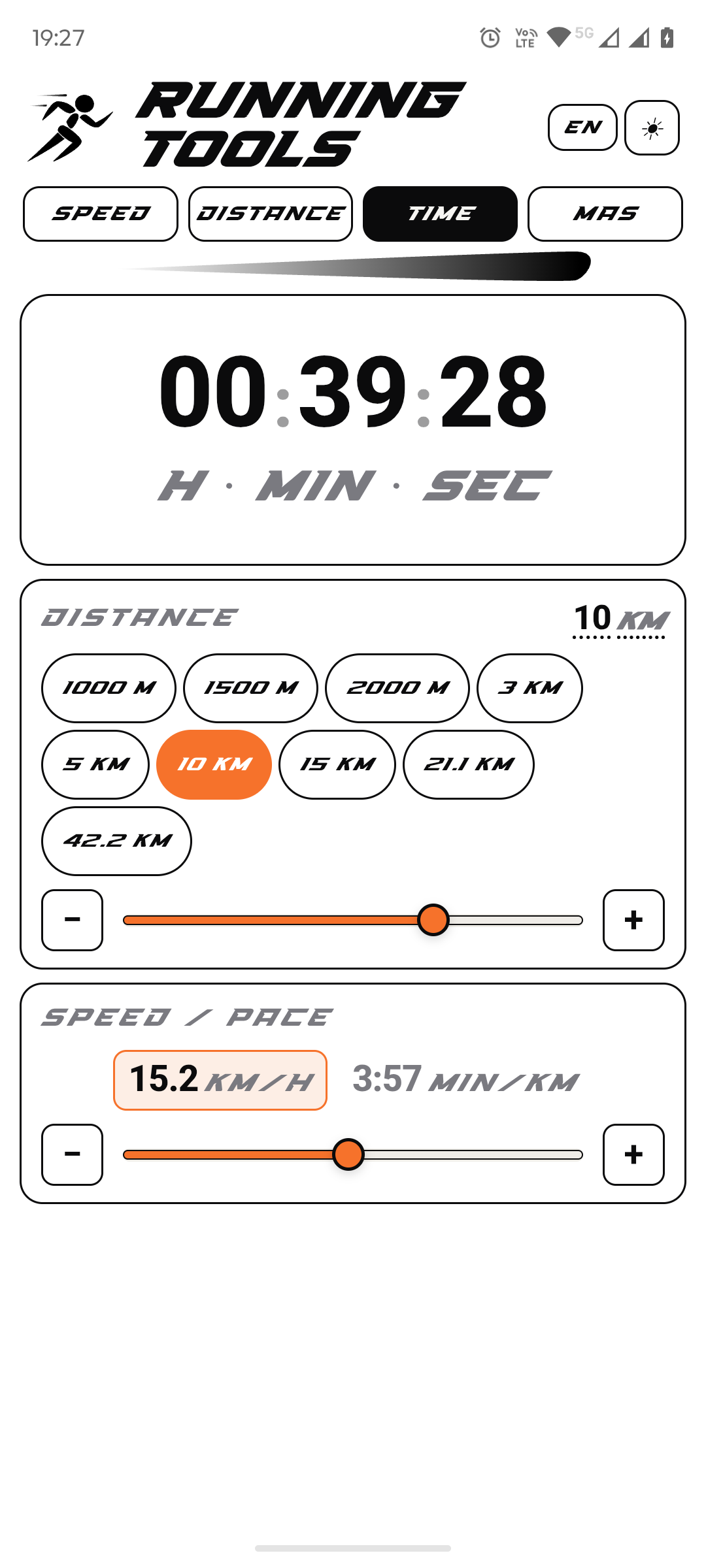Select the 1000 M distance chip

109,688
